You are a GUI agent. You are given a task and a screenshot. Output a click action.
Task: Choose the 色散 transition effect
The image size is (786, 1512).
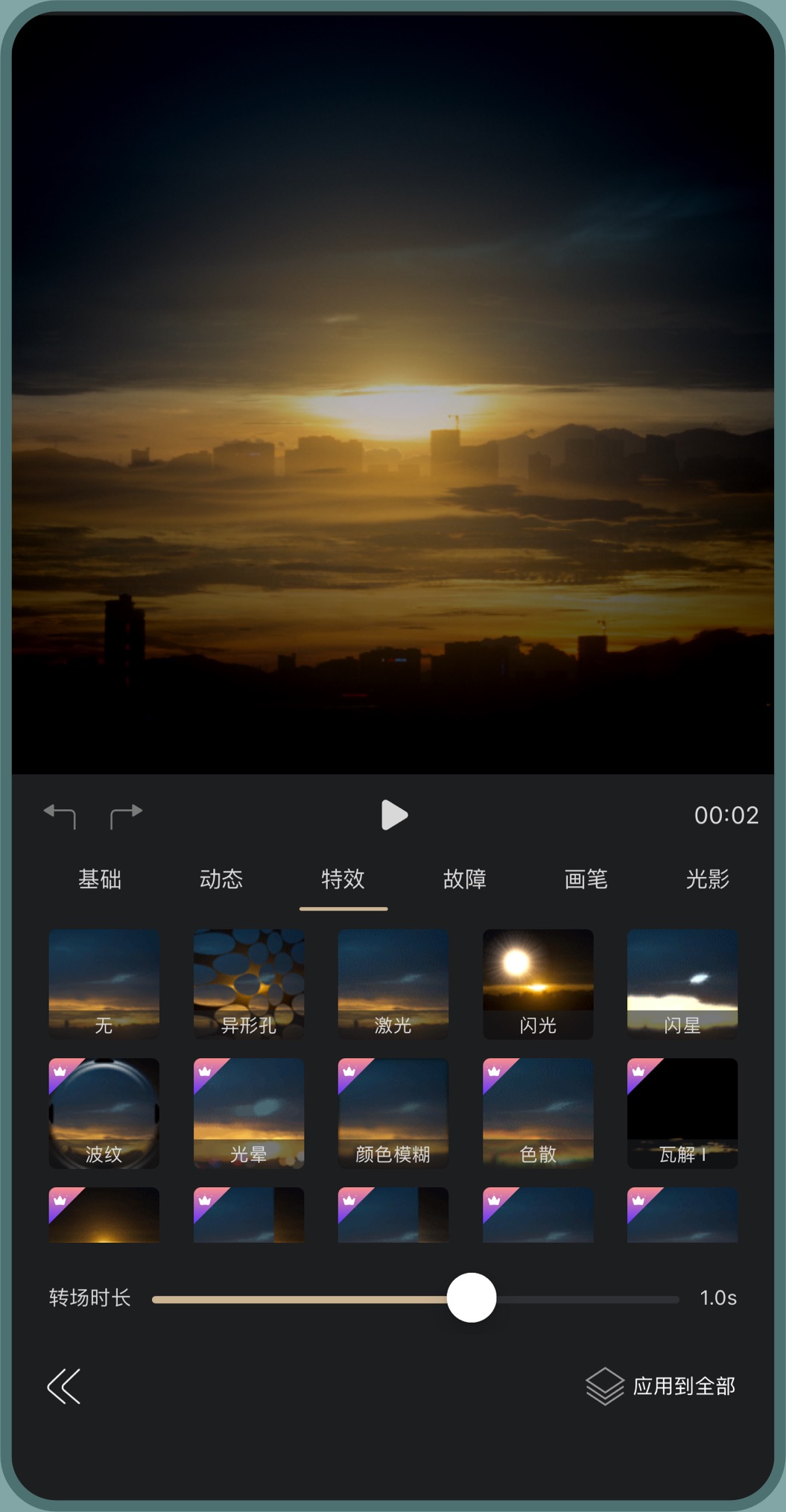coord(538,1113)
